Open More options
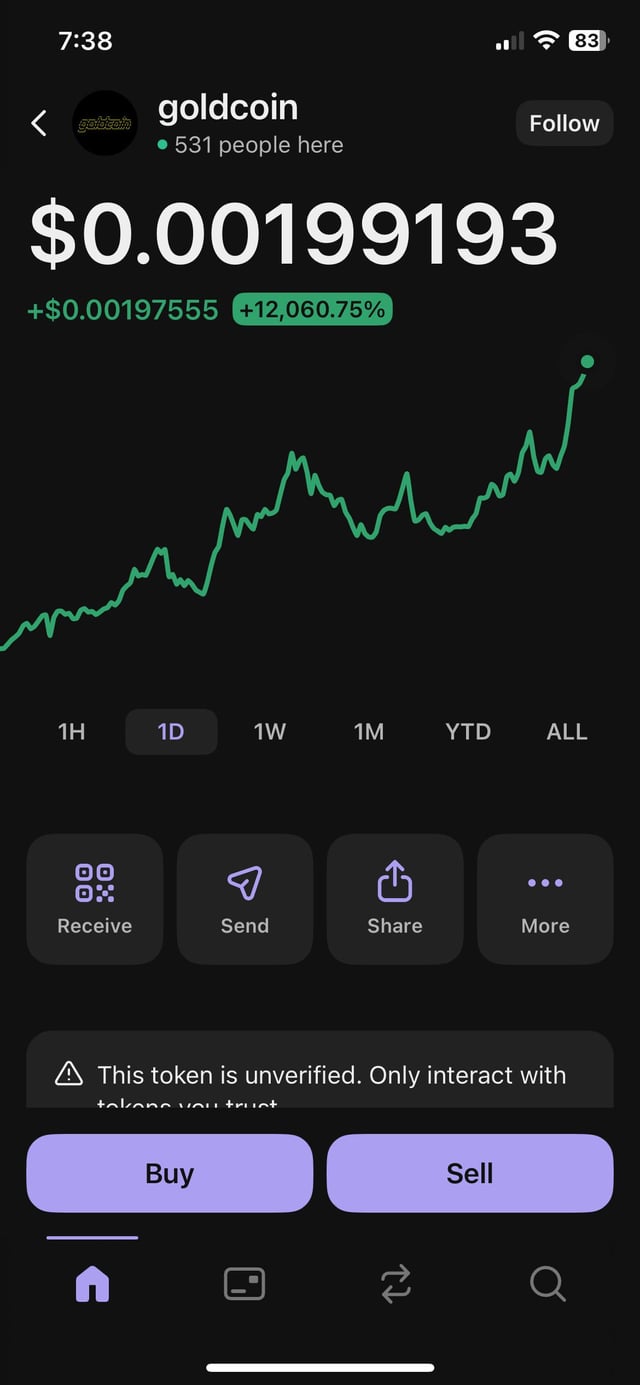This screenshot has width=640, height=1385. pos(545,898)
